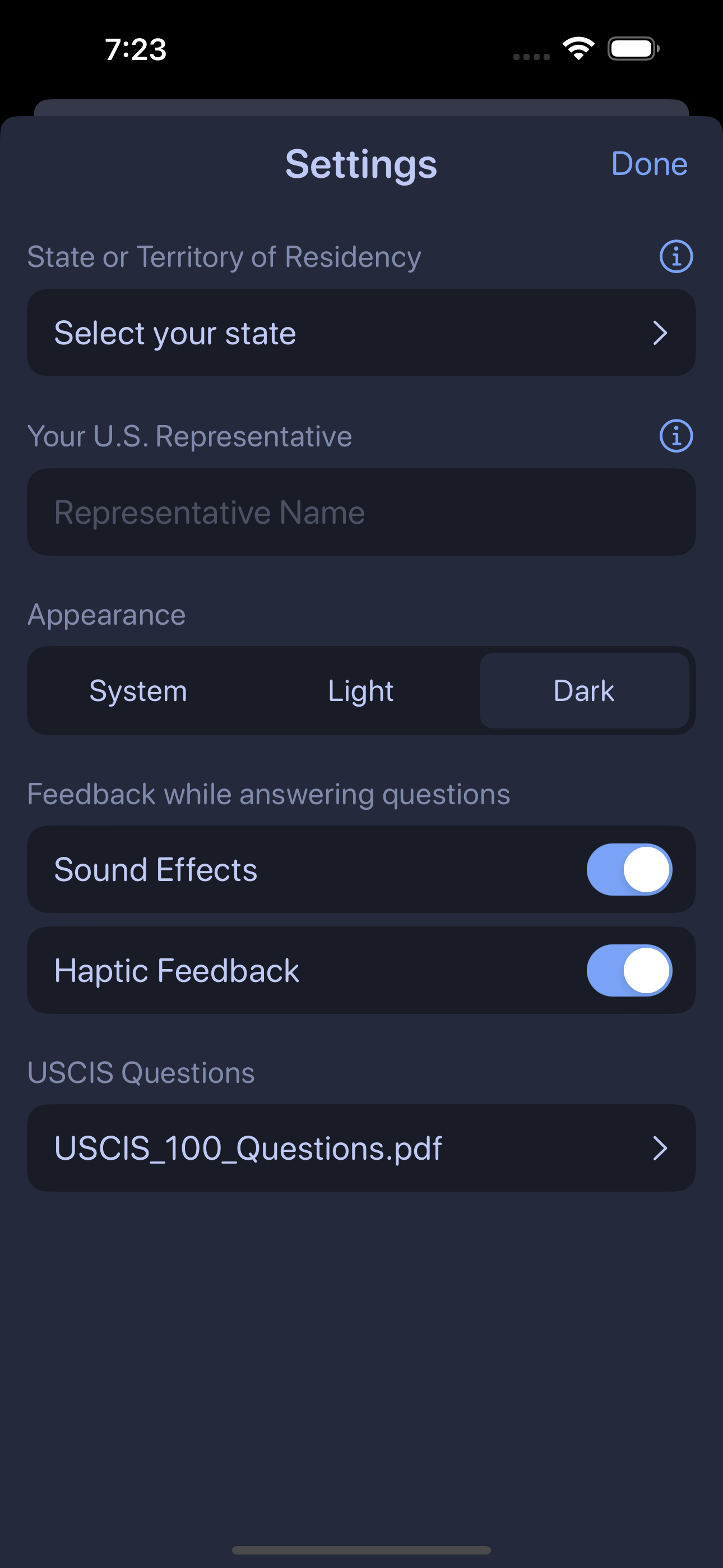Switch appearance to Light
The width and height of the screenshot is (723, 1568).
click(361, 690)
